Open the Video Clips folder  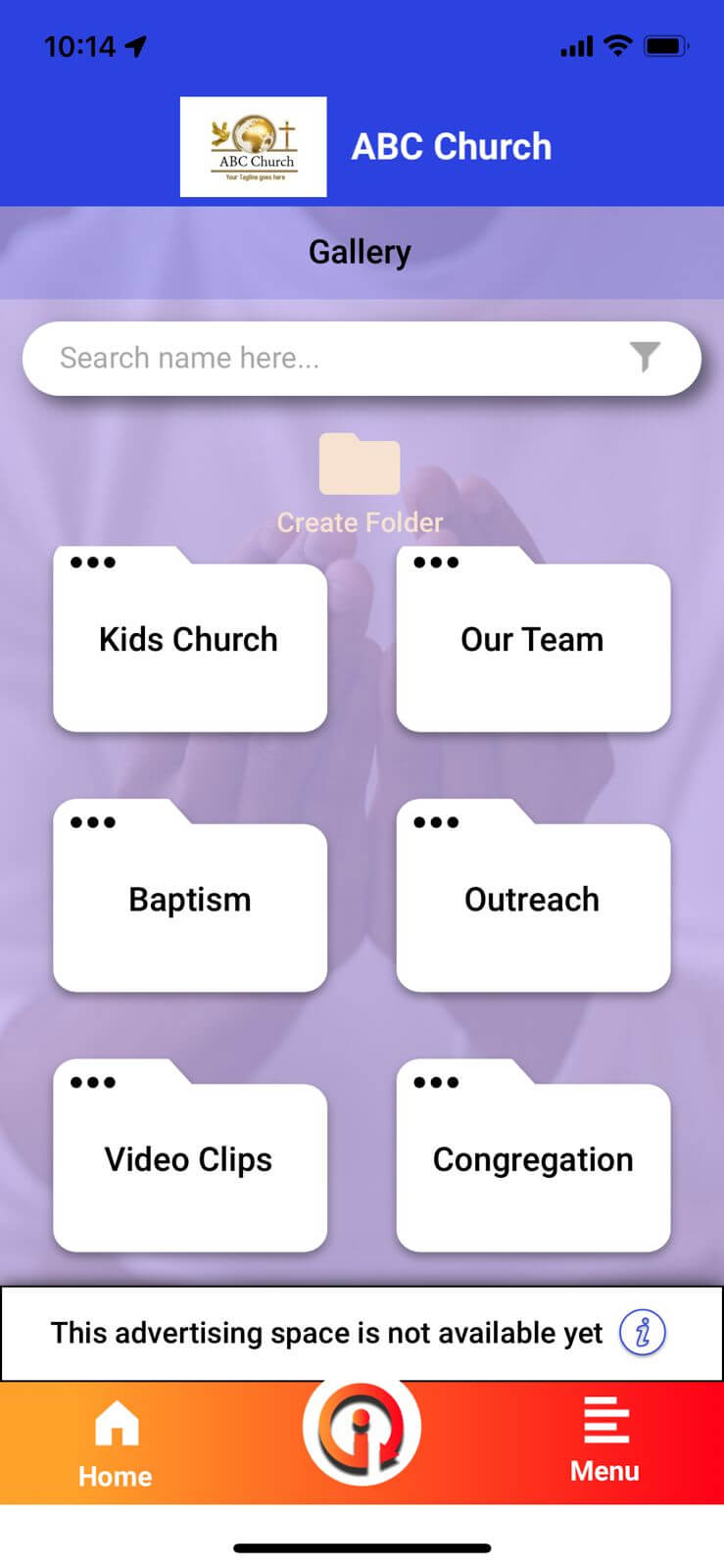tap(189, 1167)
